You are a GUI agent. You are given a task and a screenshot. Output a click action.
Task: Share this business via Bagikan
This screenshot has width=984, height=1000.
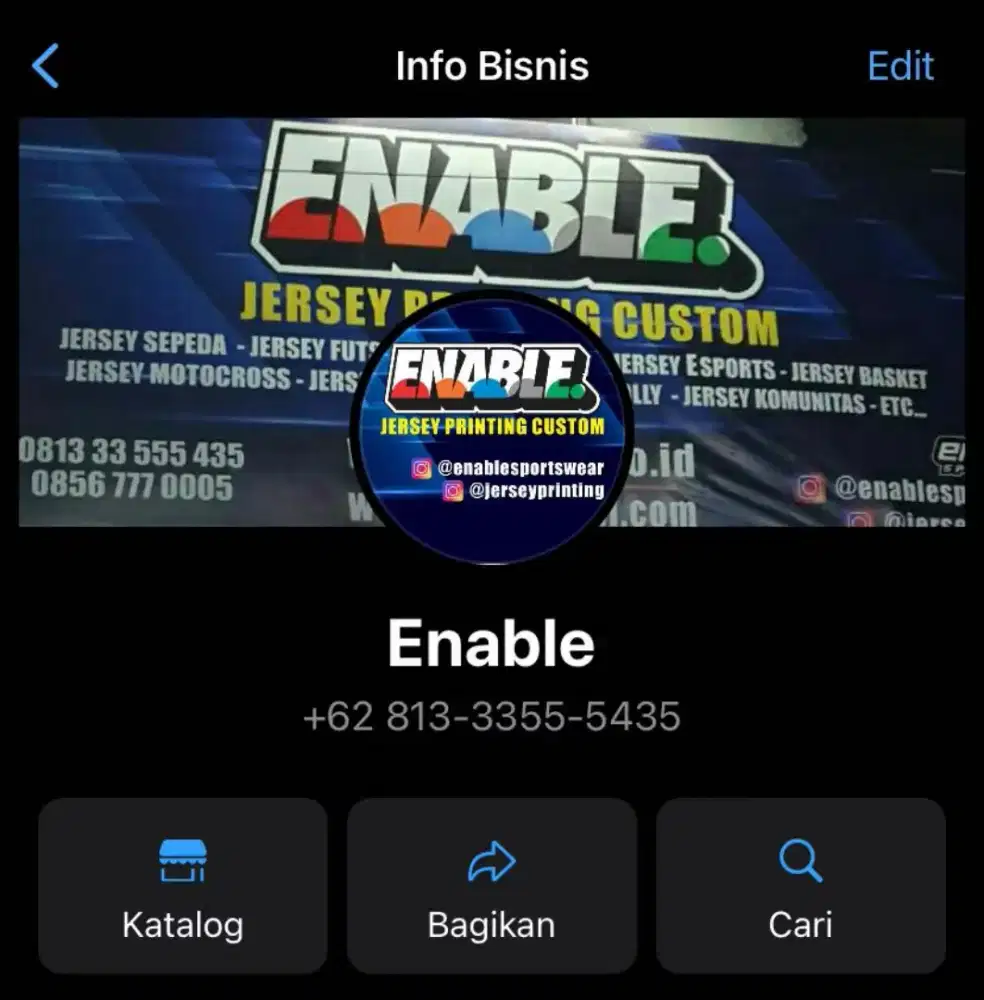(491, 885)
